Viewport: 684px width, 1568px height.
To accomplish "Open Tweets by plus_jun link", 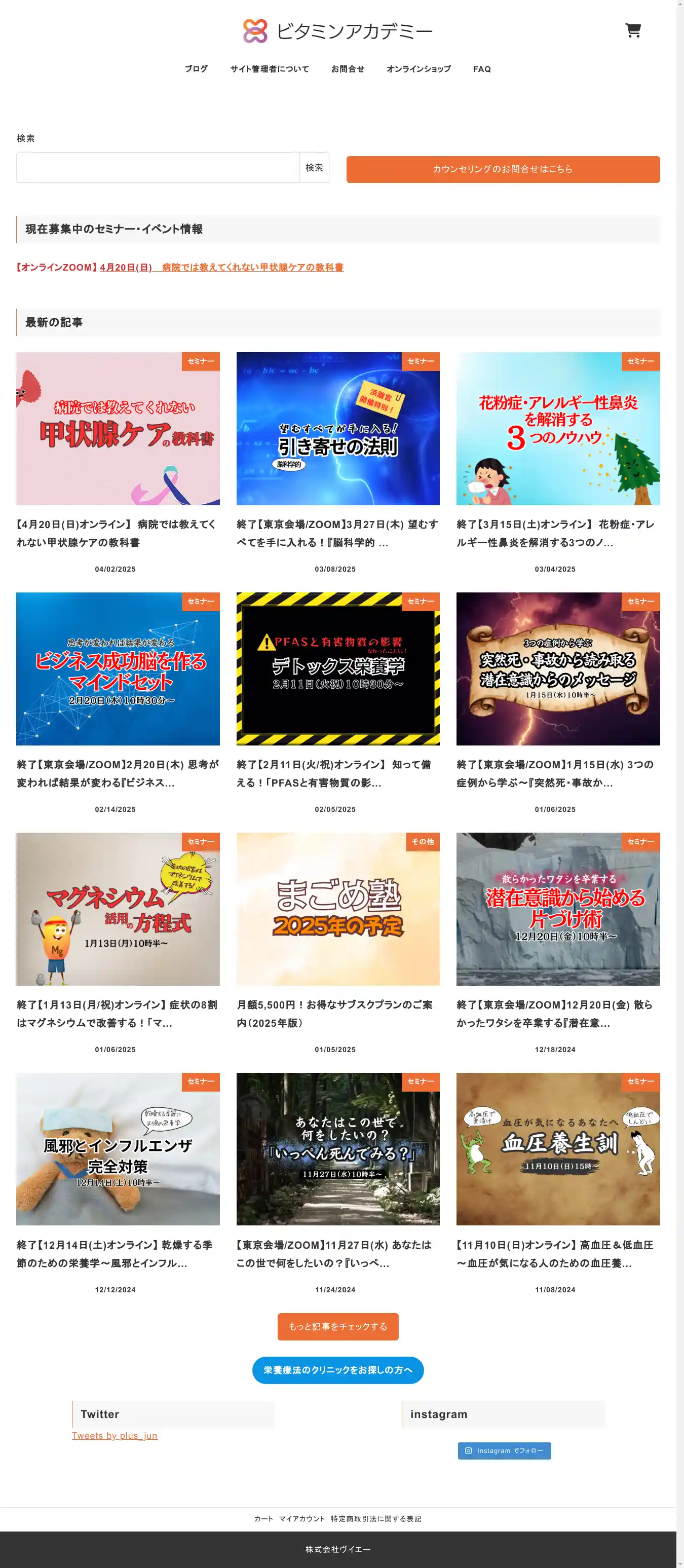I will click(x=115, y=1435).
